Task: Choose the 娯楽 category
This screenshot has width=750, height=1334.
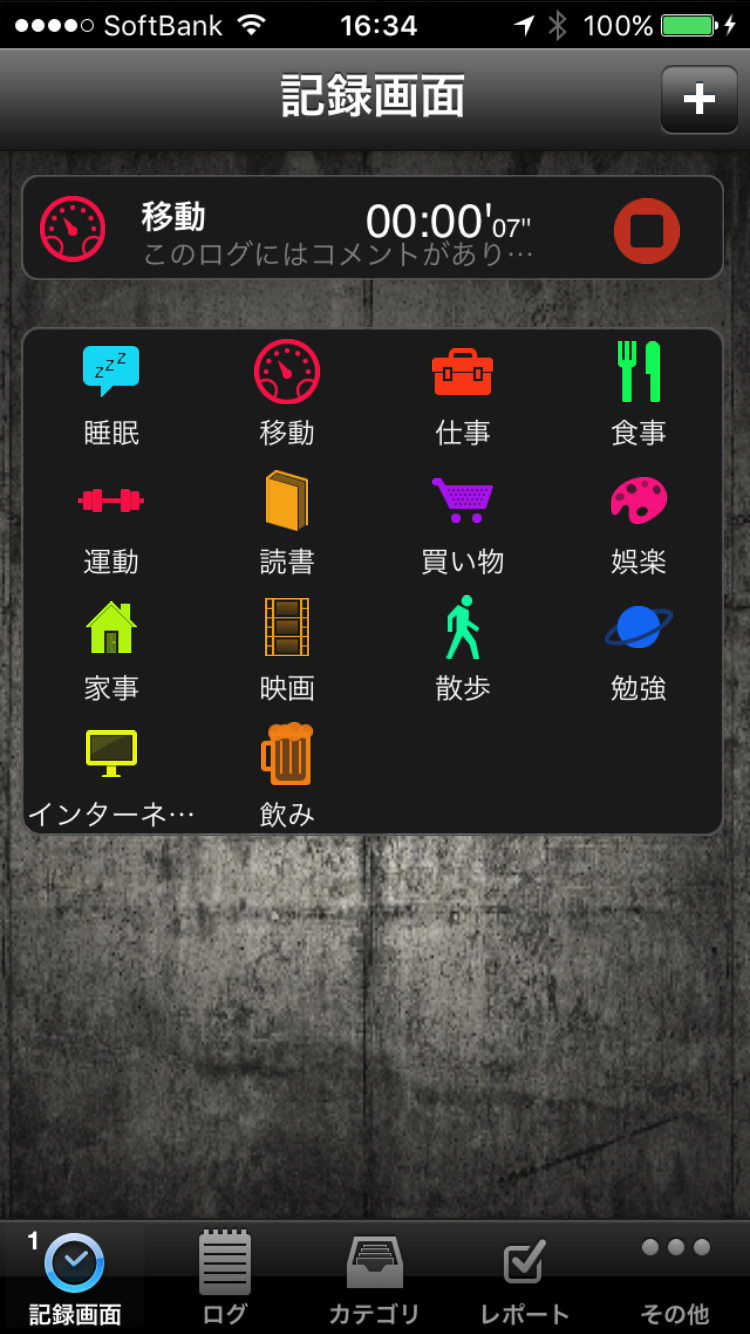Action: tap(638, 518)
